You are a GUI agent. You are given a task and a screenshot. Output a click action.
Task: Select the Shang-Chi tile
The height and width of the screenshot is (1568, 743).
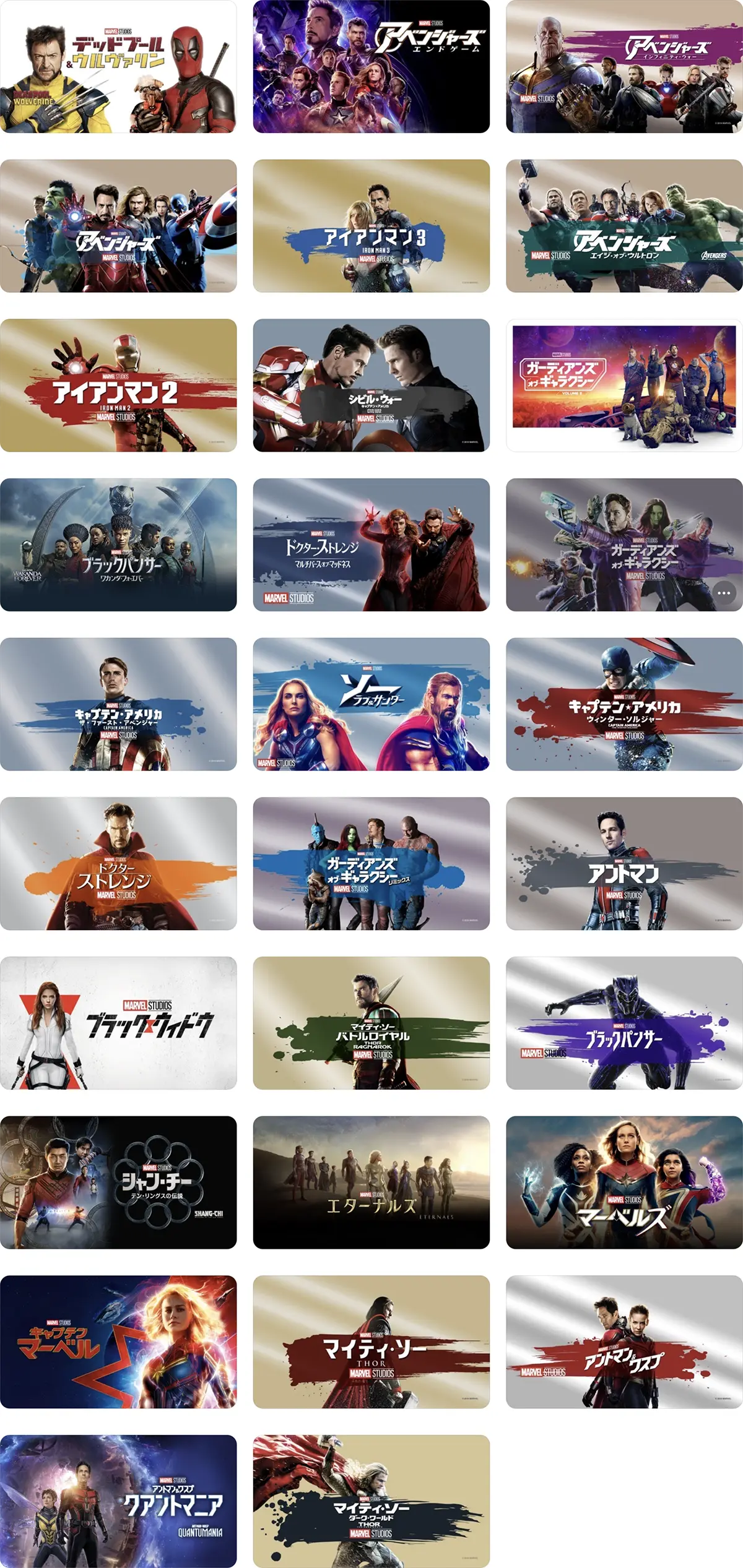(x=118, y=1182)
